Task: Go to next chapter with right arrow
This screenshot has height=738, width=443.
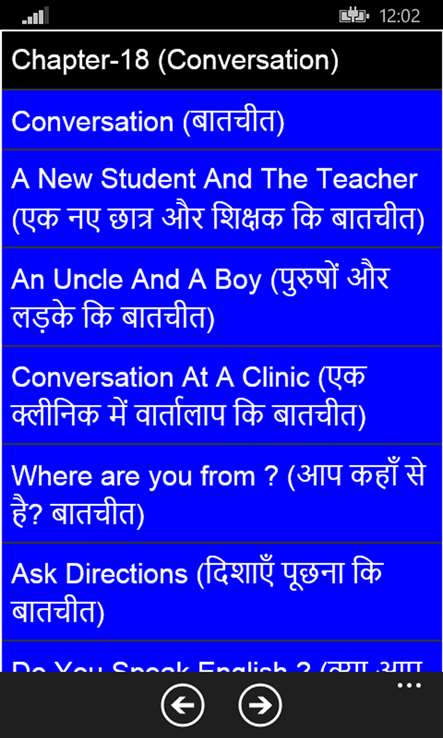Action: tap(260, 705)
